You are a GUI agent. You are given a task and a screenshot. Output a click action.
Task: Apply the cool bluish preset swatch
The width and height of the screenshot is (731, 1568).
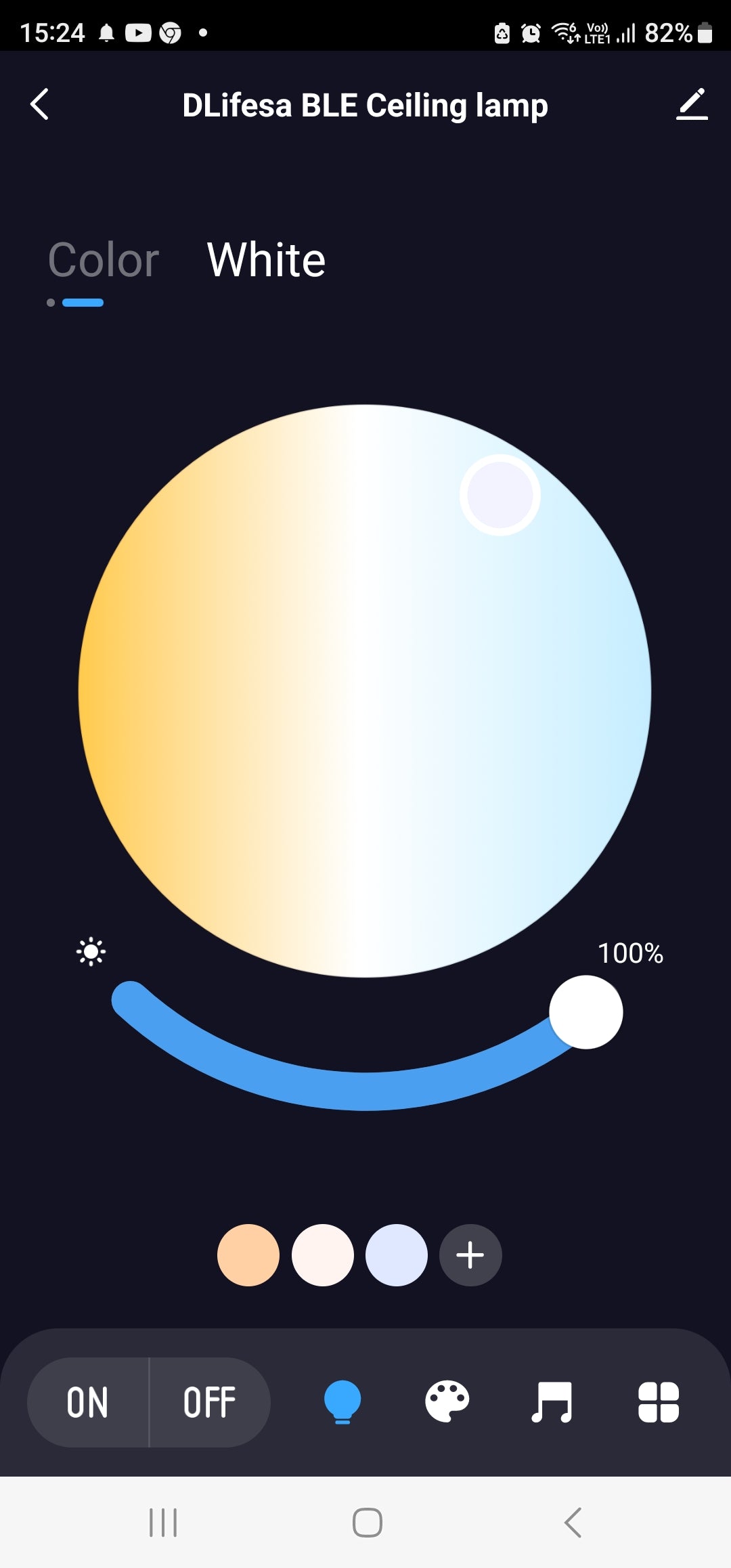pos(397,1255)
